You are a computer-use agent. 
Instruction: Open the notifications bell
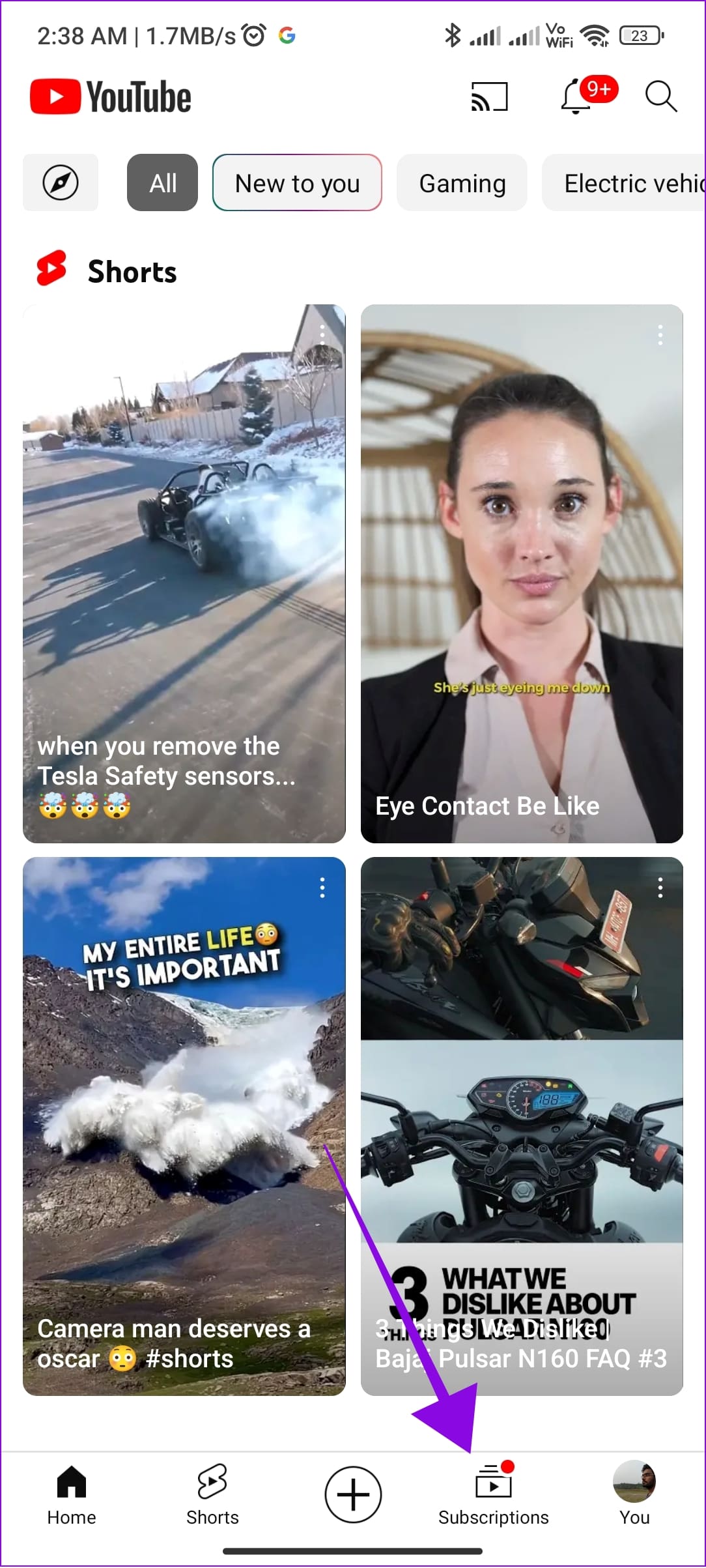click(577, 96)
